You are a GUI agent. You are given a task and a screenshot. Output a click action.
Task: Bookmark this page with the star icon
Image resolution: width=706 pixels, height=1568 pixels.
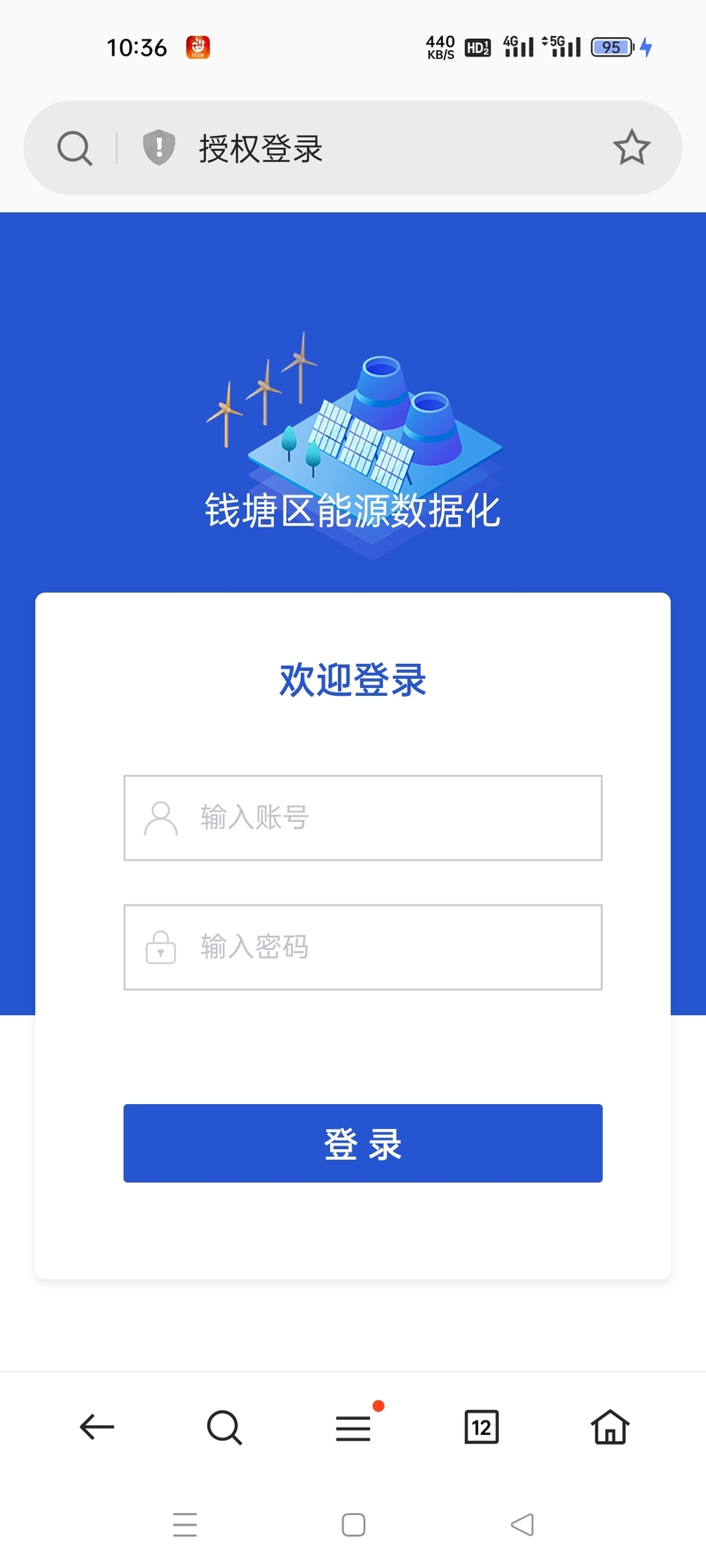point(631,147)
